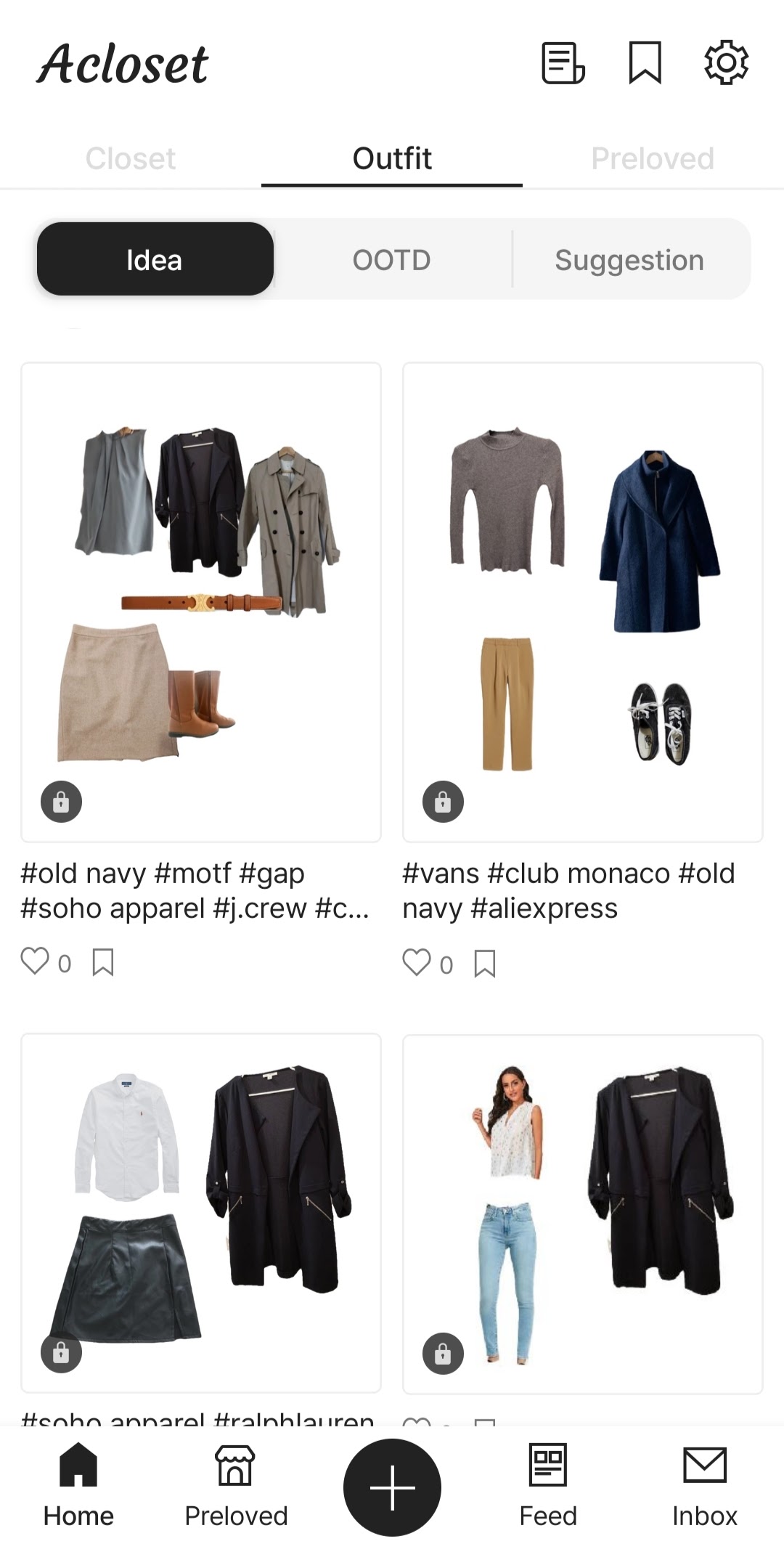
Task: Add a new item with plus button
Action: pos(392,1487)
